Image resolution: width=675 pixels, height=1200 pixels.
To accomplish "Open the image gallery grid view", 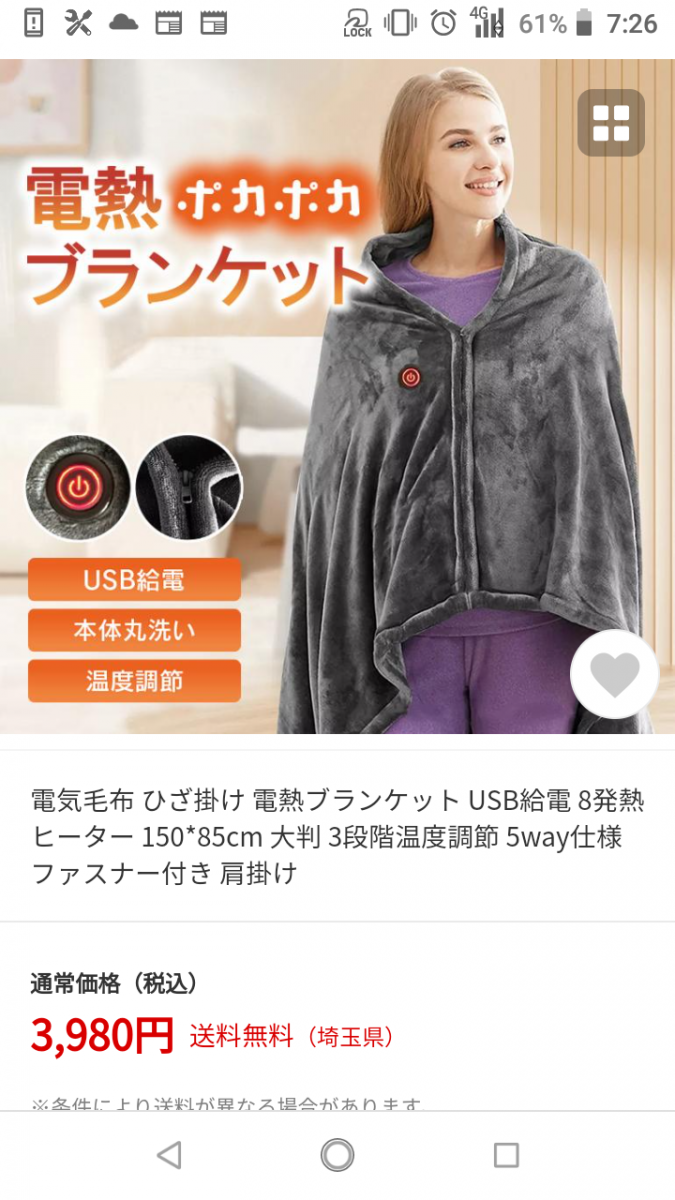I will pyautogui.click(x=610, y=123).
